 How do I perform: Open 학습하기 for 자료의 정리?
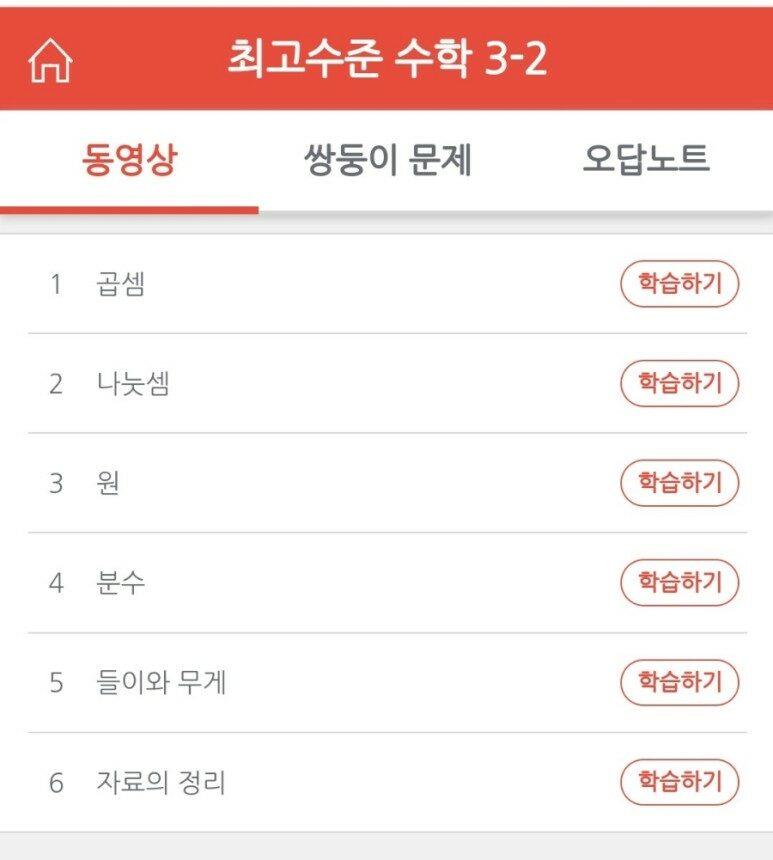coord(679,781)
